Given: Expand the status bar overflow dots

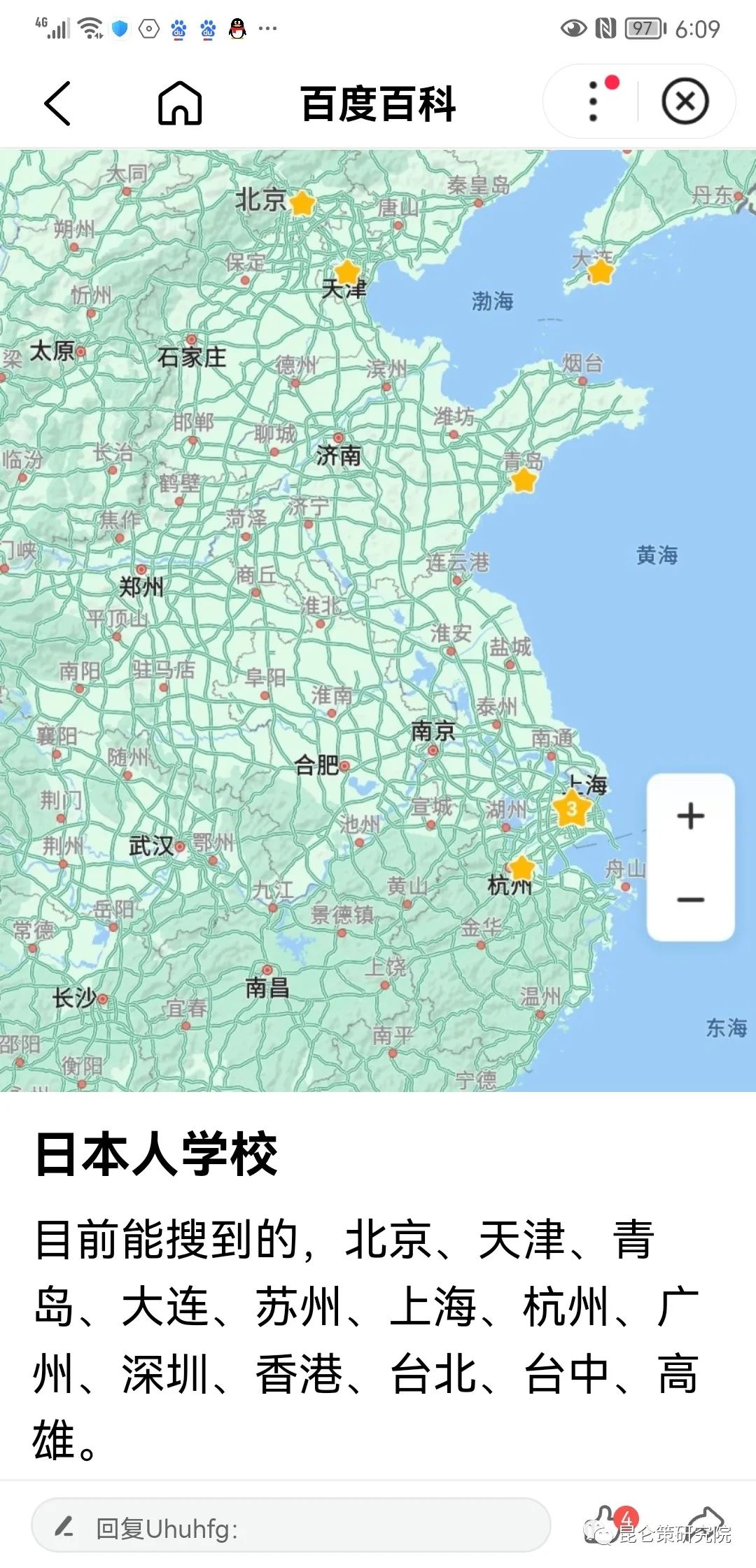Looking at the screenshot, I should 268,28.
